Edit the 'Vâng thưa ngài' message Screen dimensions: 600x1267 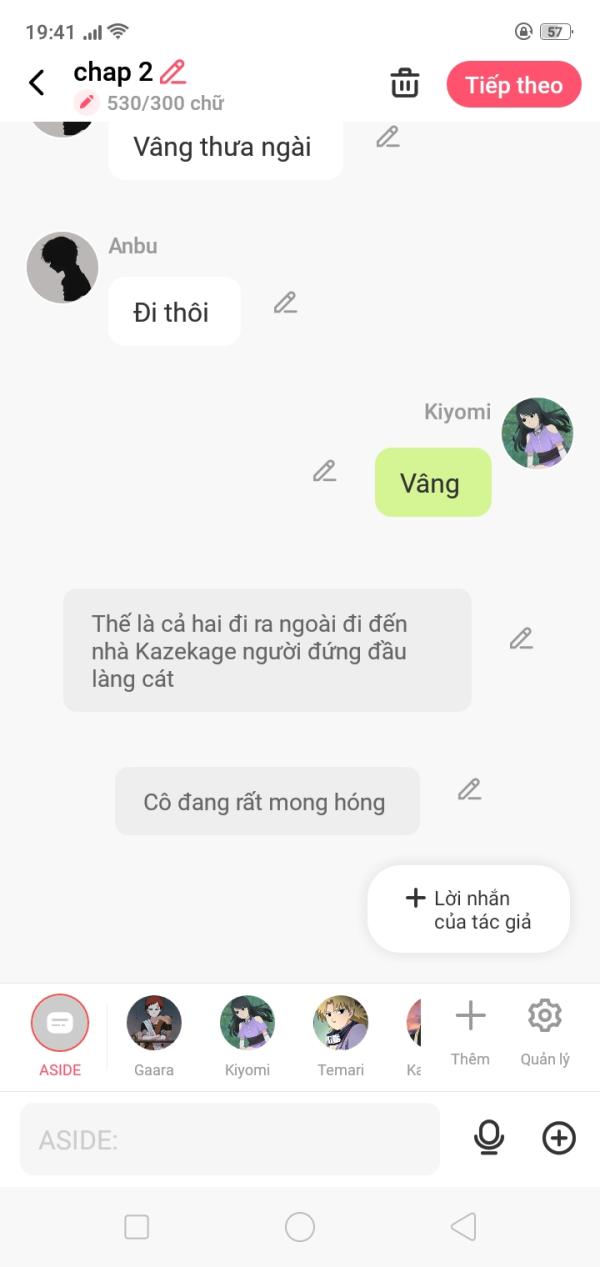click(x=388, y=137)
